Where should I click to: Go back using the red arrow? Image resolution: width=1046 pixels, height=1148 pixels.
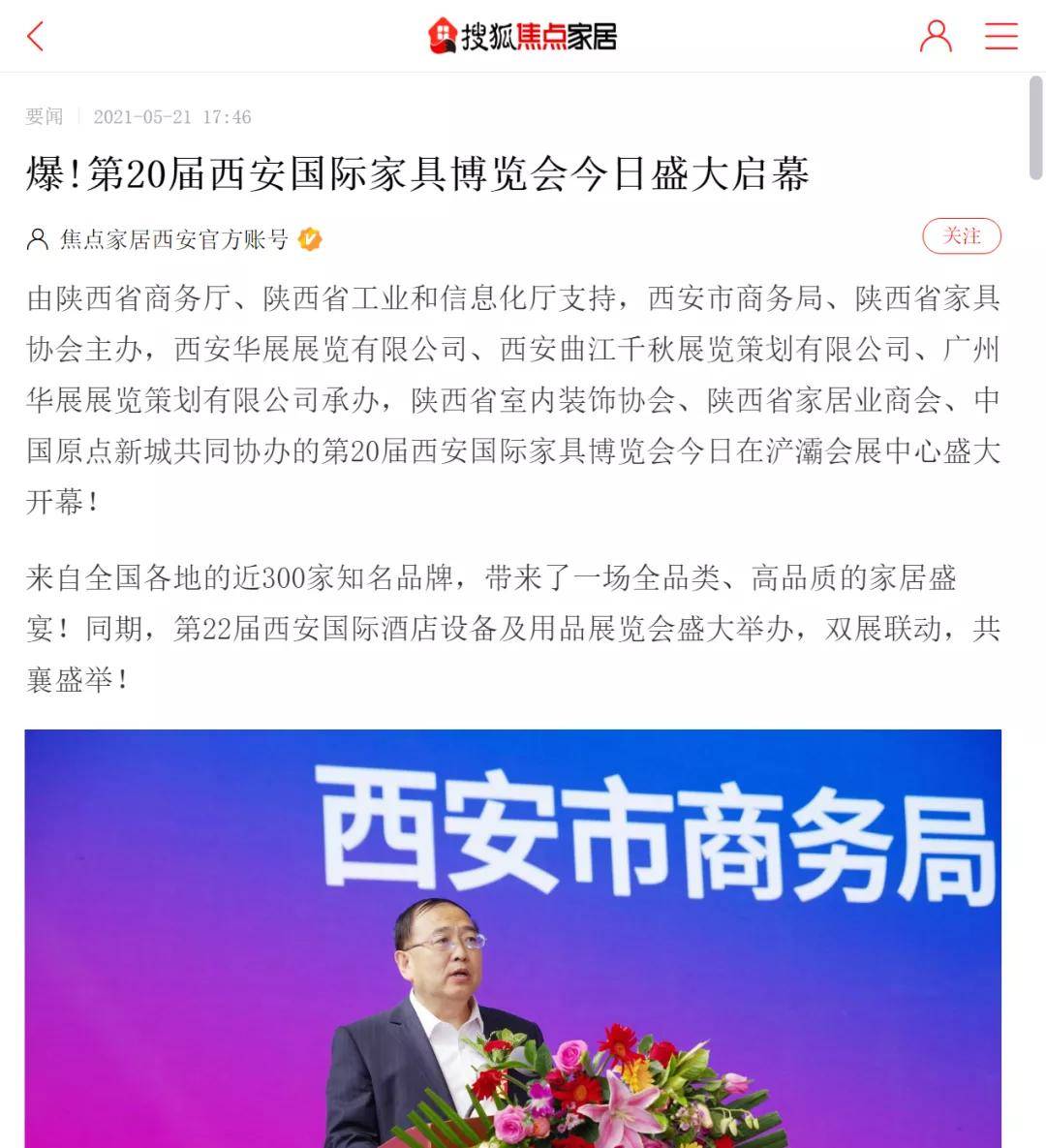click(36, 37)
